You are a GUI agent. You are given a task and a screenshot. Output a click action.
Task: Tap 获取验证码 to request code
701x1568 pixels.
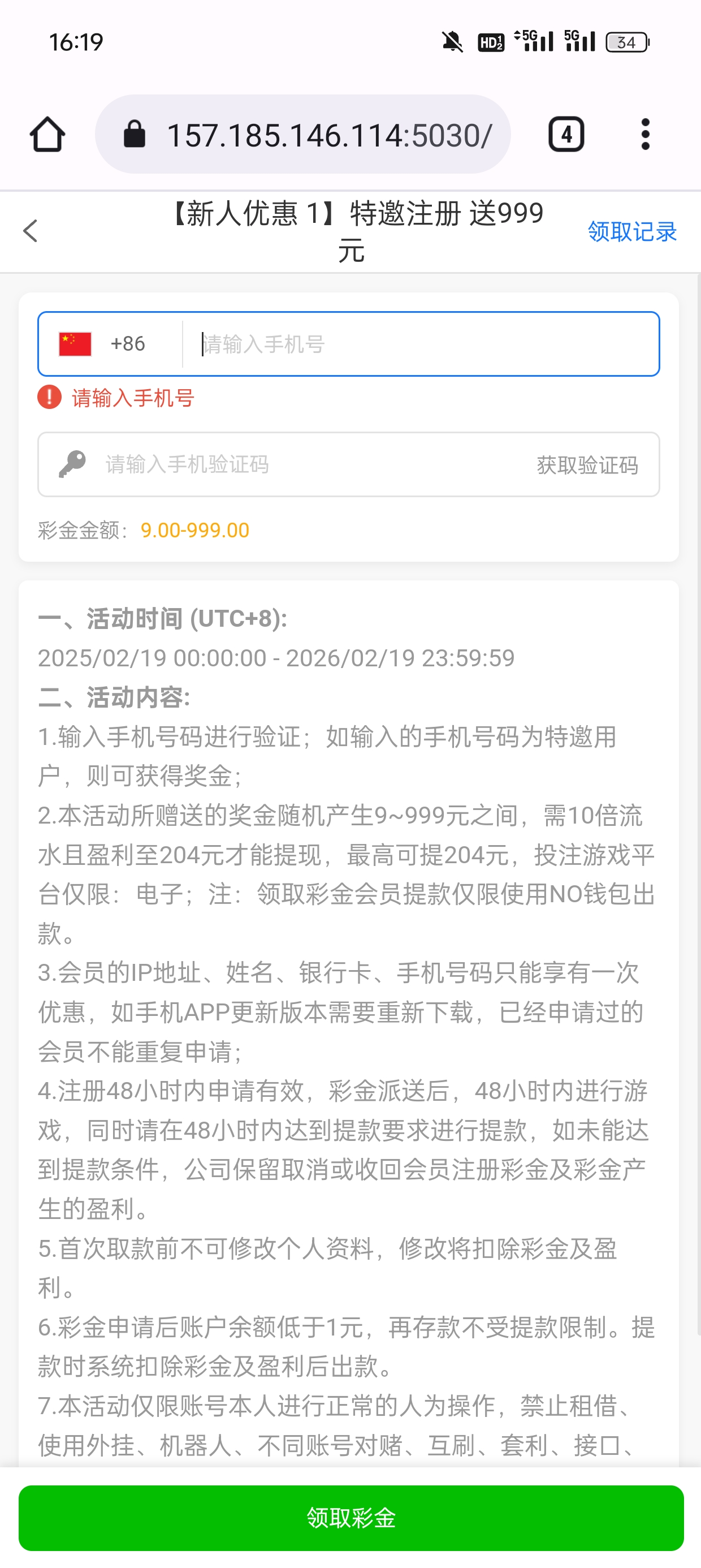[x=587, y=465]
